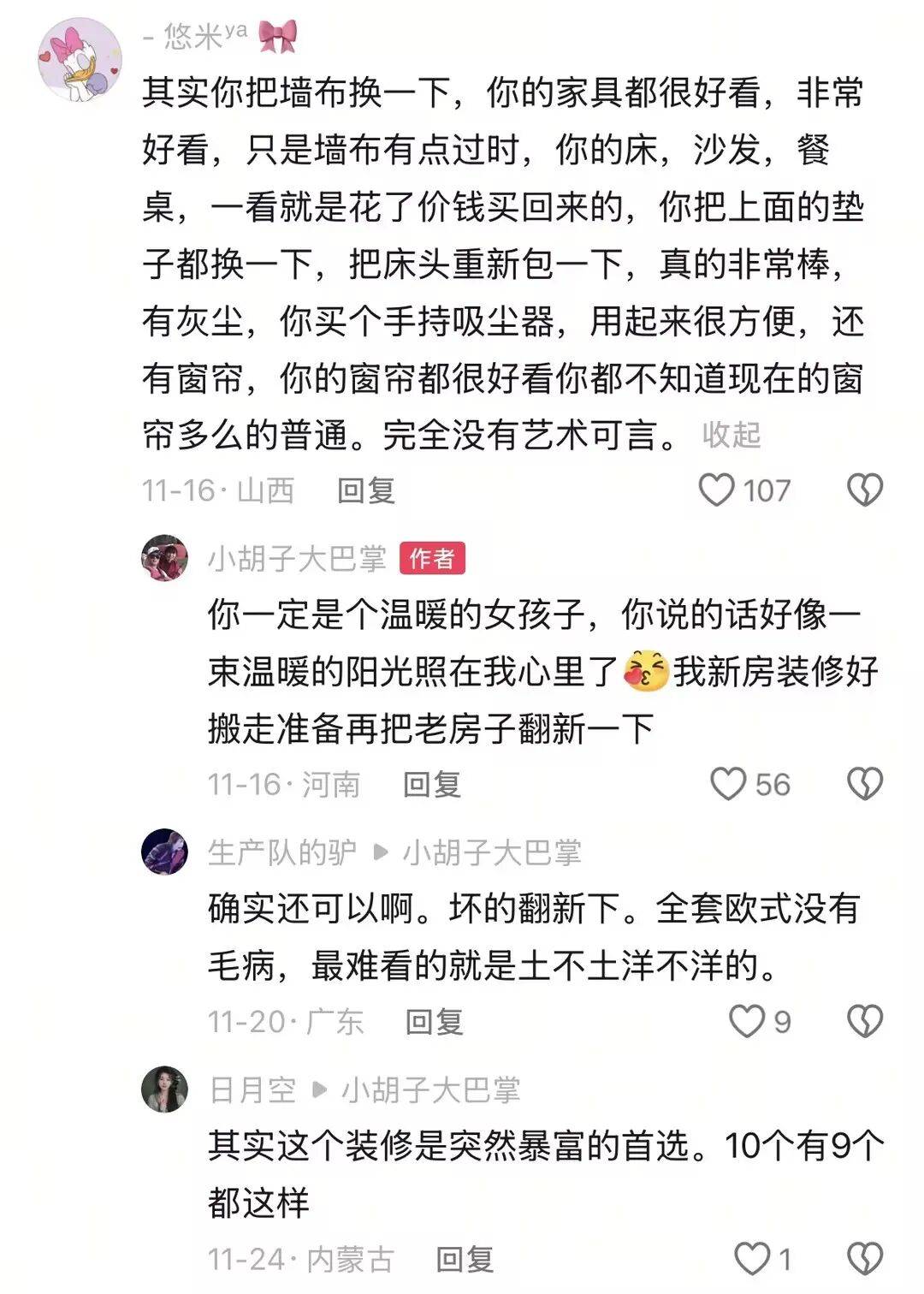924x1294 pixels.
Task: Reply to 生产队的驴's comment from 广东
Action: point(434,1021)
